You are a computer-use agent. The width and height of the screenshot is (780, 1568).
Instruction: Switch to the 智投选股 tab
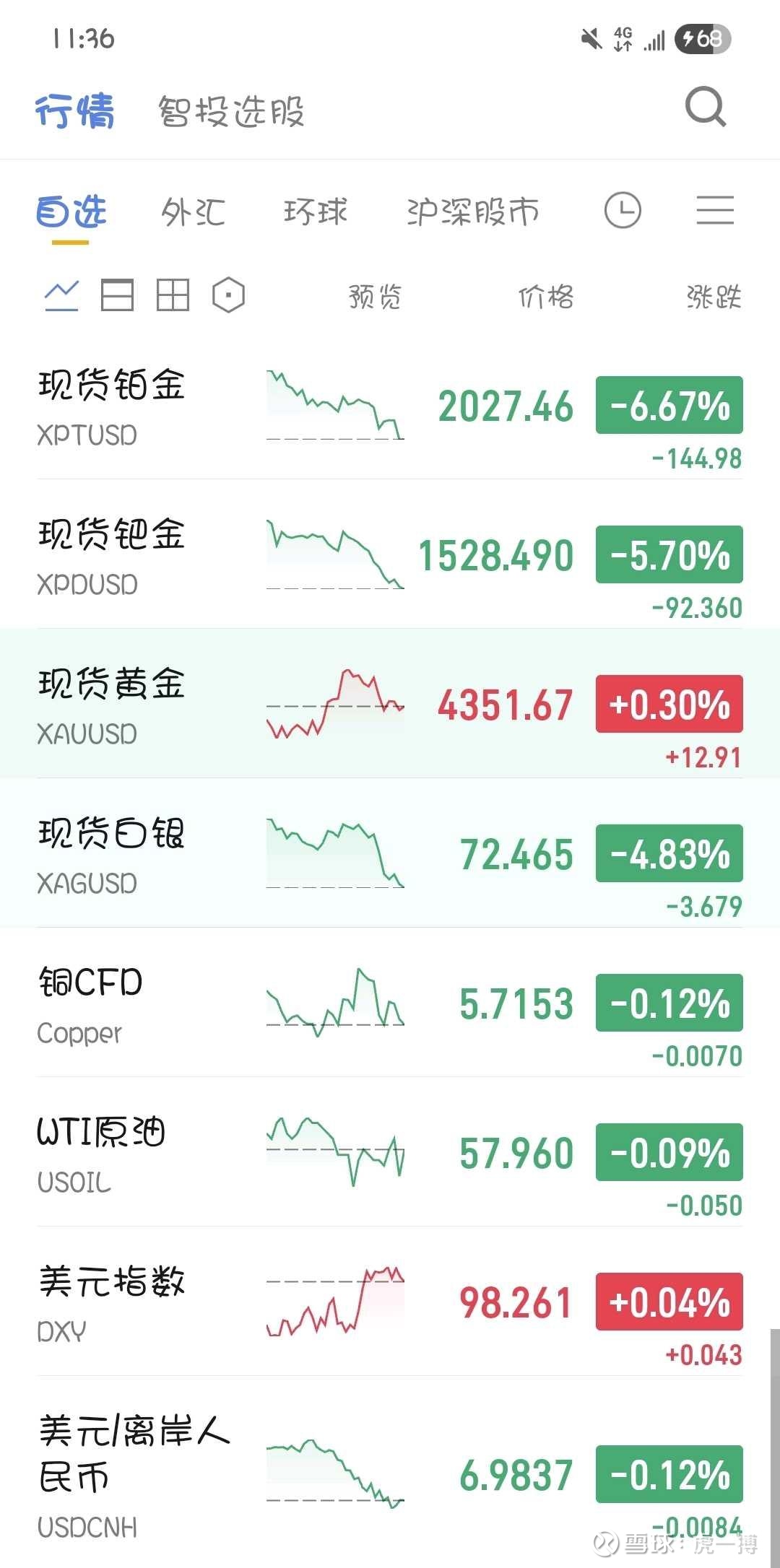pyautogui.click(x=231, y=112)
